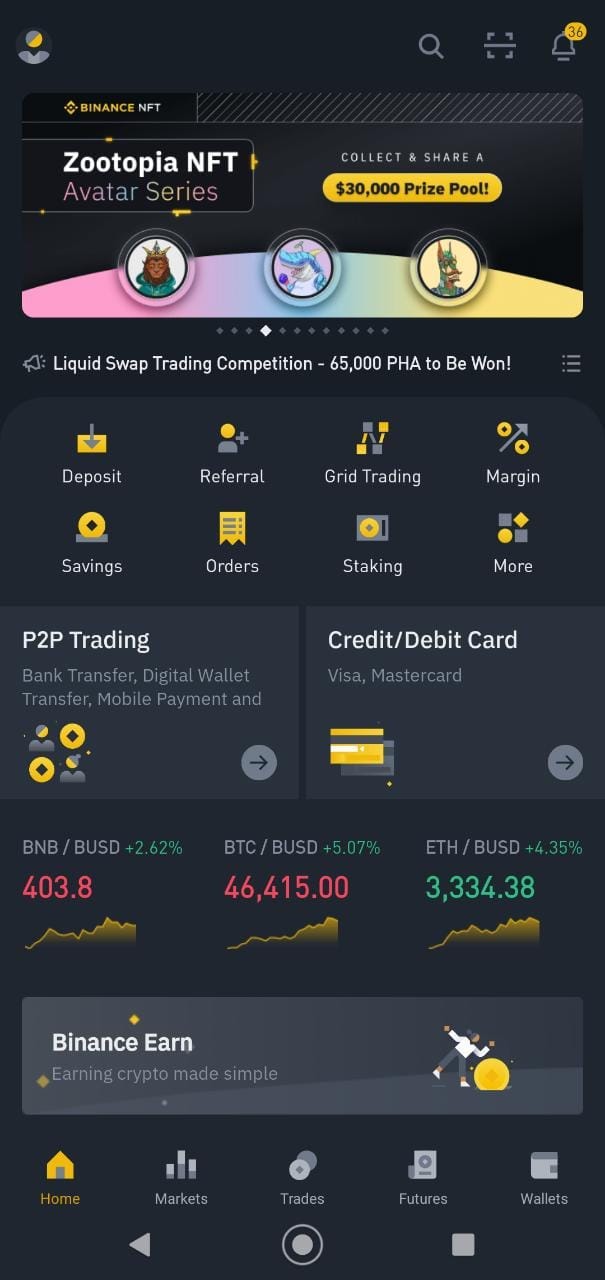Open the announcements list icon
605x1280 pixels.
[x=571, y=363]
